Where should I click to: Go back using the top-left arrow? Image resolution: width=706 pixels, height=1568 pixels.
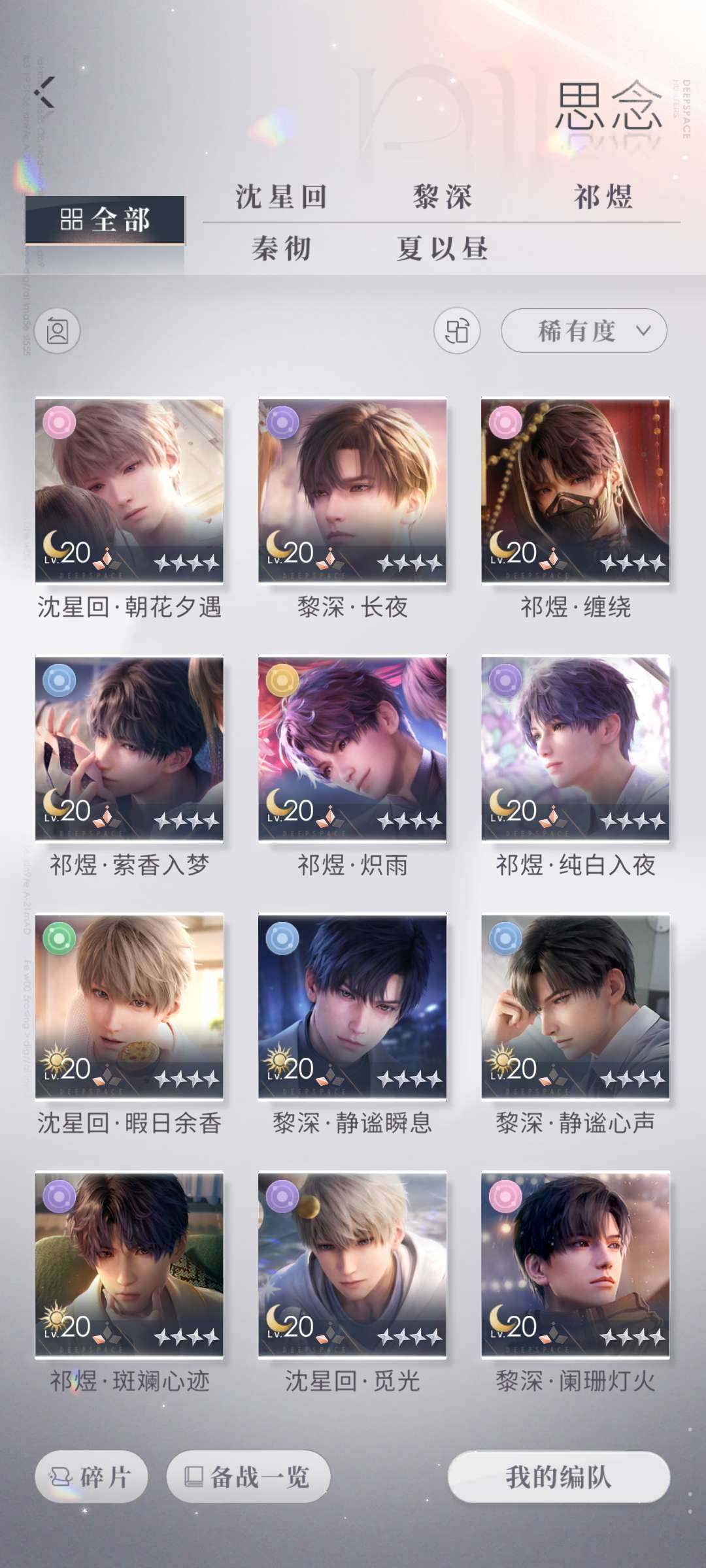click(x=46, y=92)
